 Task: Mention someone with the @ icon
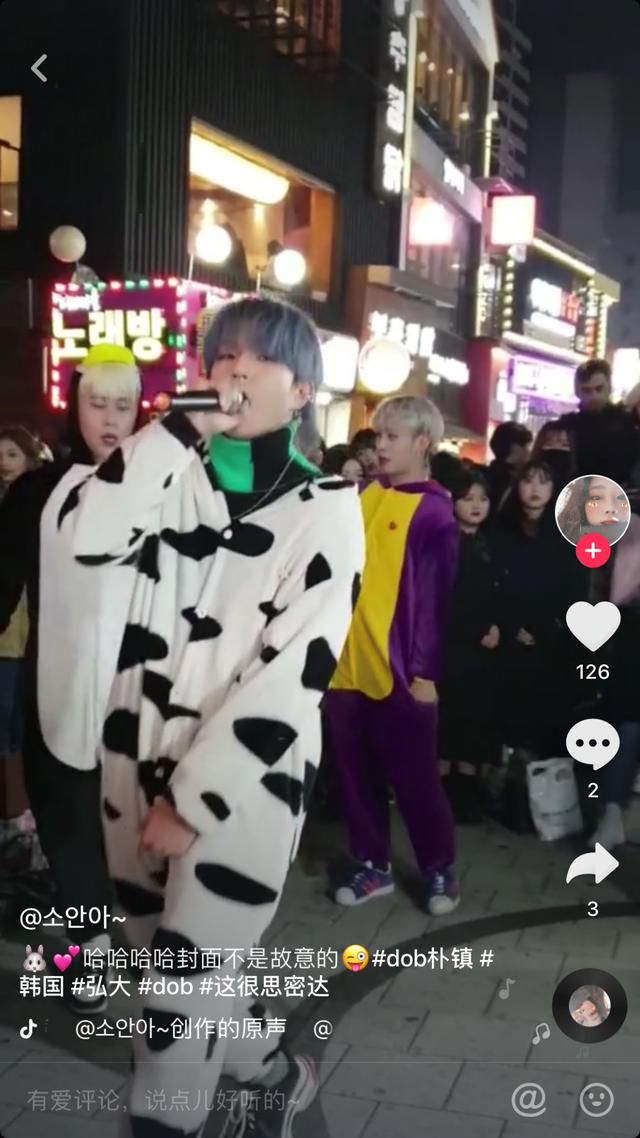[529, 1099]
